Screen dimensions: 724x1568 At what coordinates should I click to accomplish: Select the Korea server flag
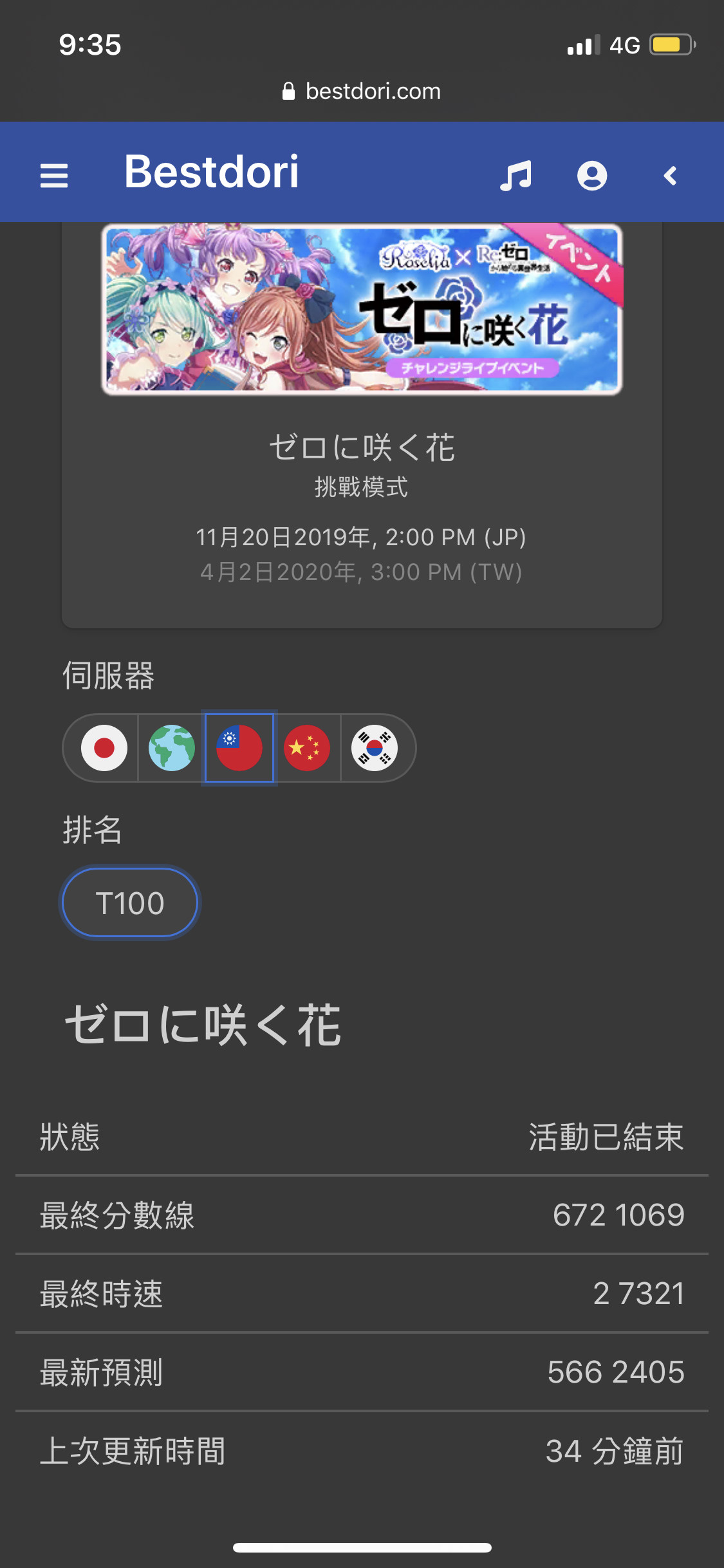point(375,748)
